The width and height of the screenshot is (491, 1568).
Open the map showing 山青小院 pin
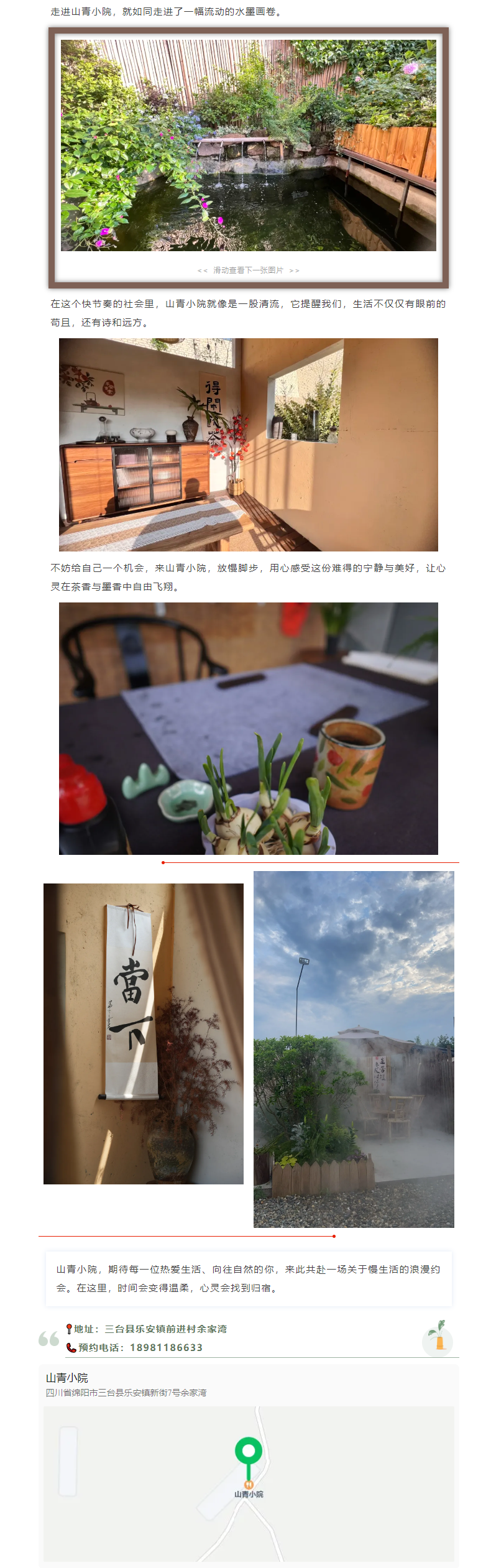point(248,1483)
